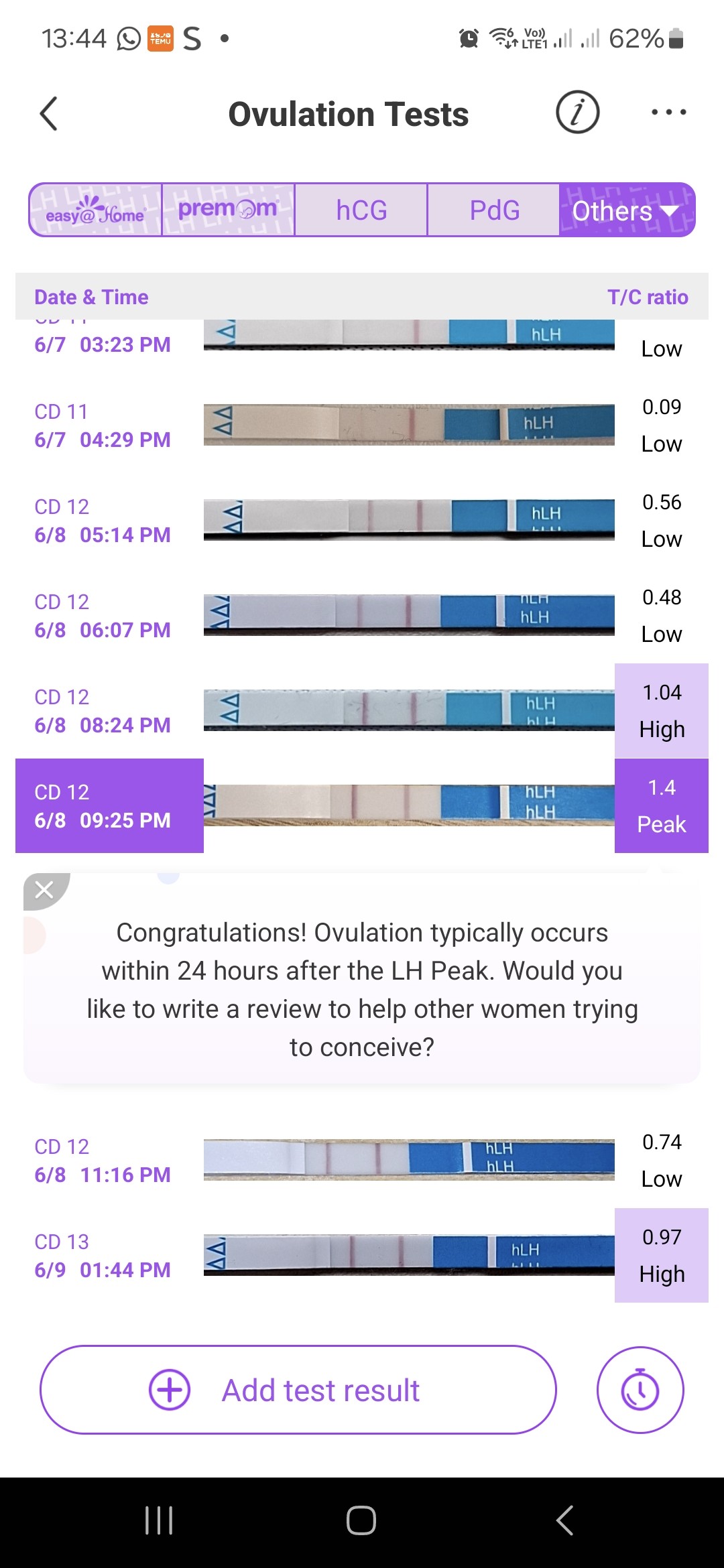This screenshot has width=724, height=1568.
Task: View the 6/8 06:07 PM test result
Action: coord(362,616)
